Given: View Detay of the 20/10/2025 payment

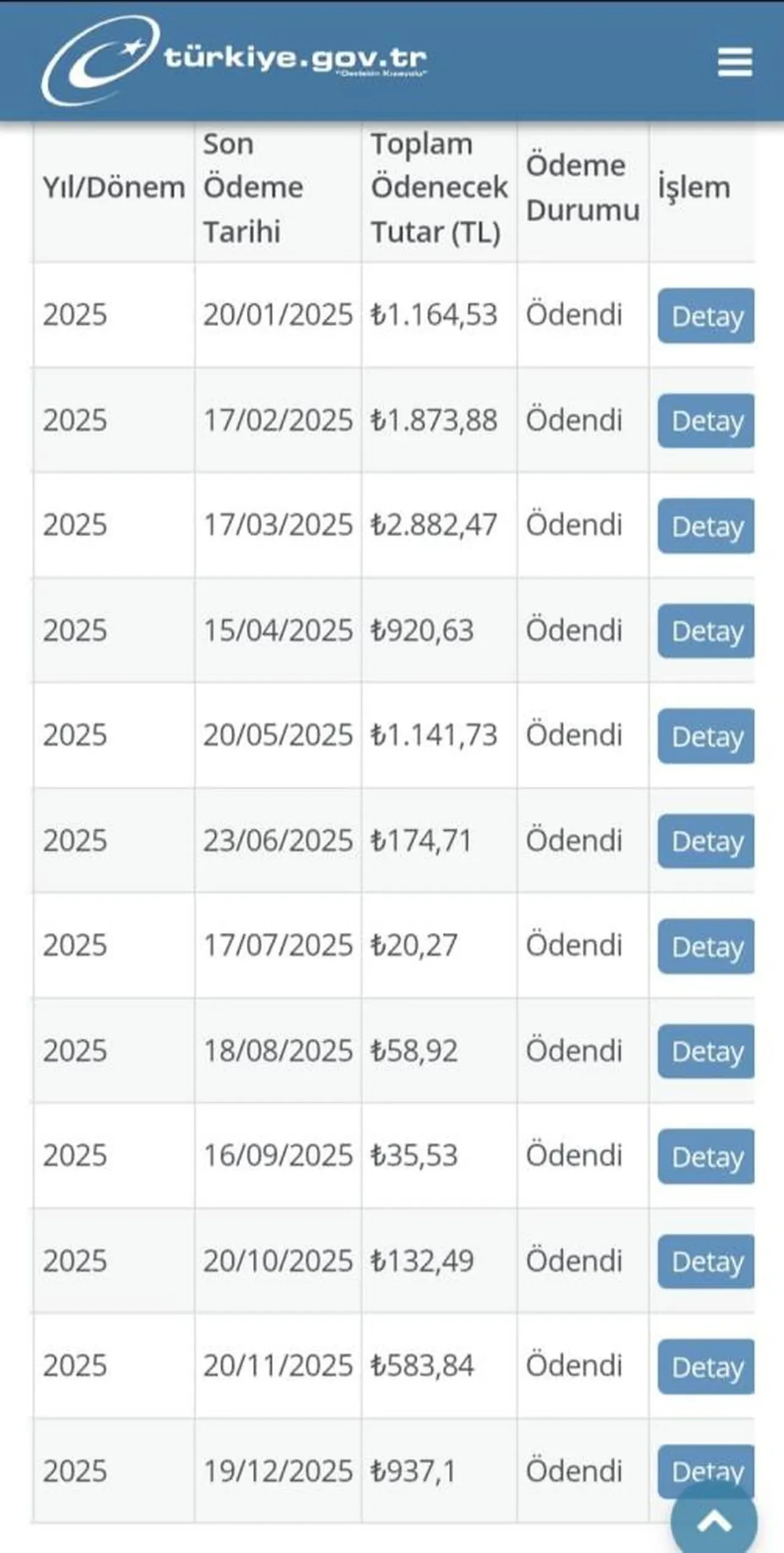Looking at the screenshot, I should click(706, 1261).
